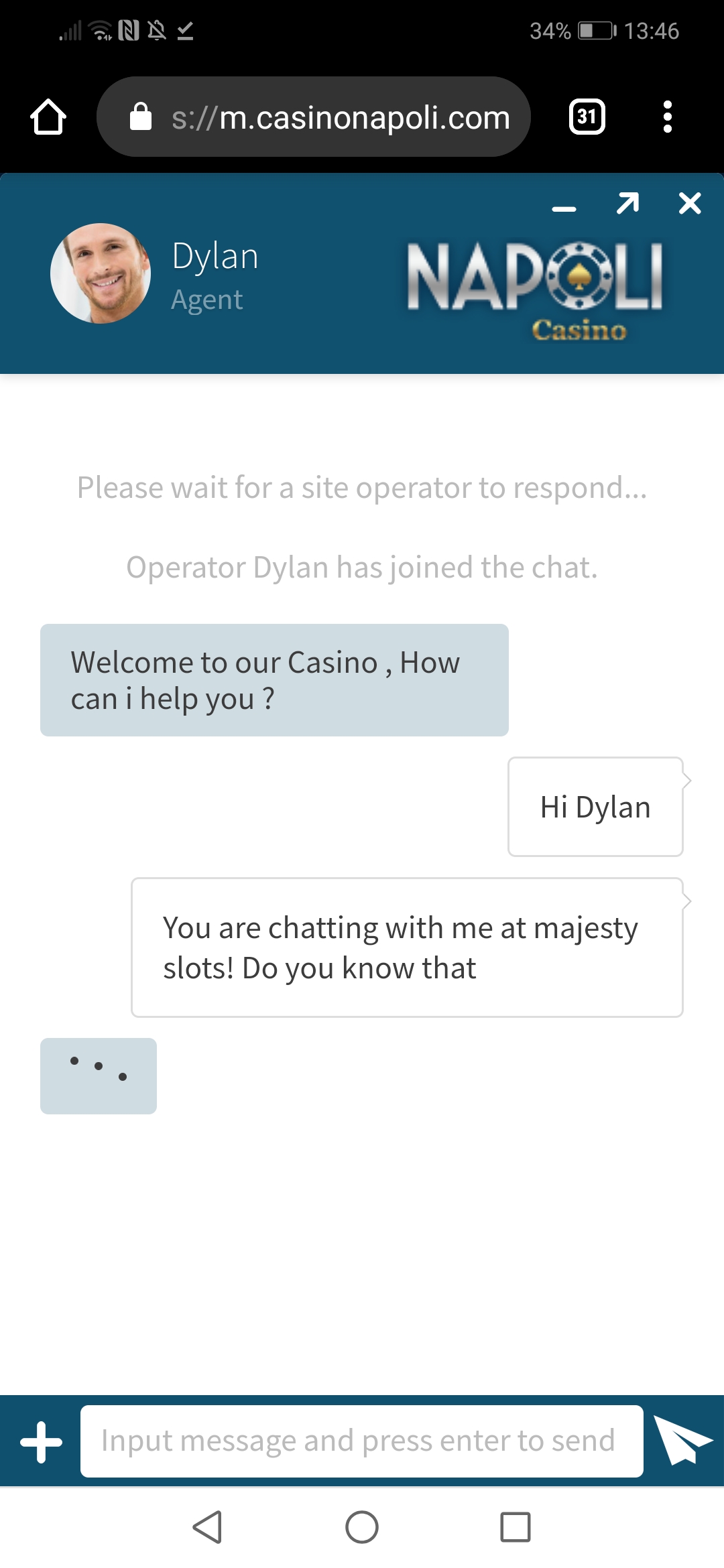Tap the message input field

(x=361, y=1441)
